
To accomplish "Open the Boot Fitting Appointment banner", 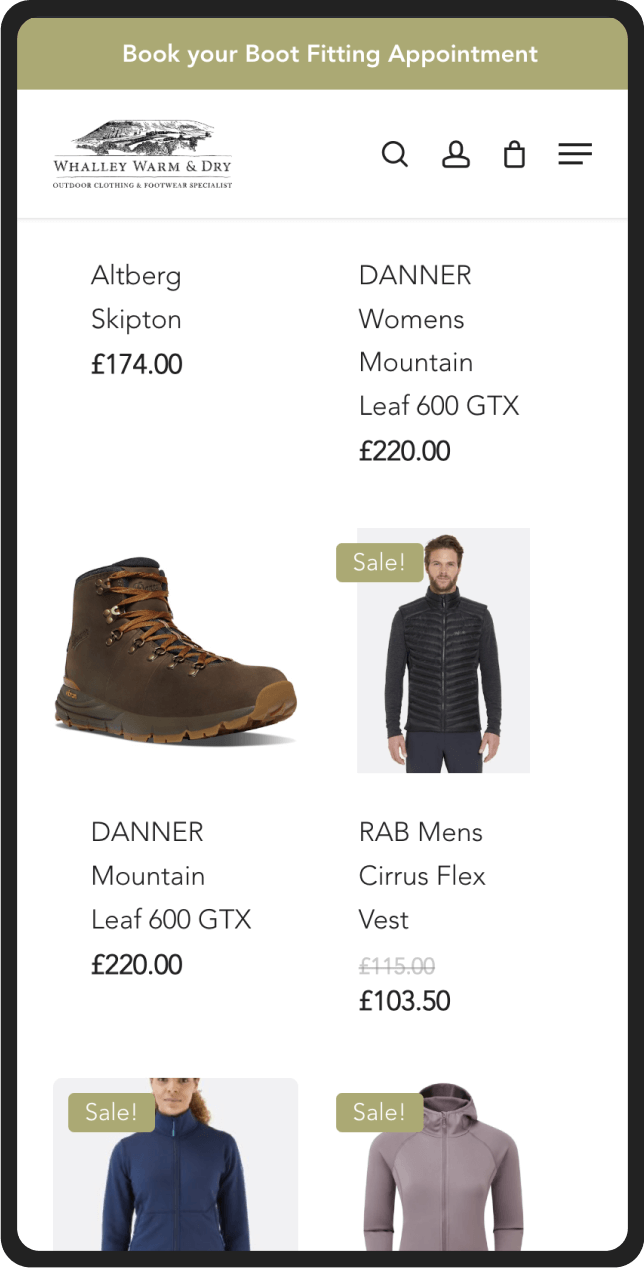I will click(330, 54).
